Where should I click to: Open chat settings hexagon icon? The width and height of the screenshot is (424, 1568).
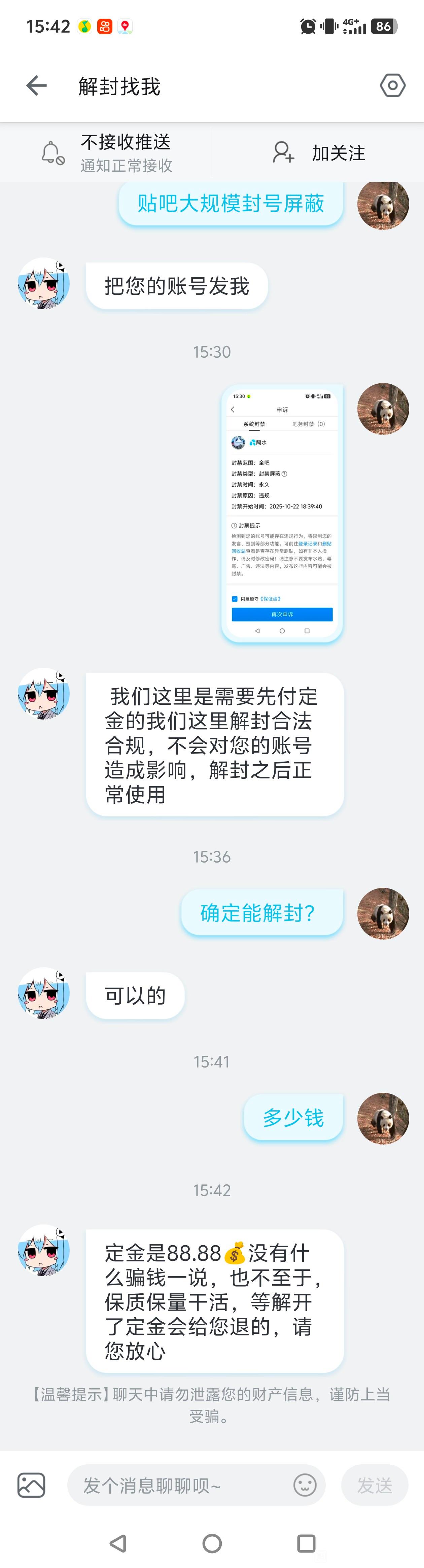point(392,86)
